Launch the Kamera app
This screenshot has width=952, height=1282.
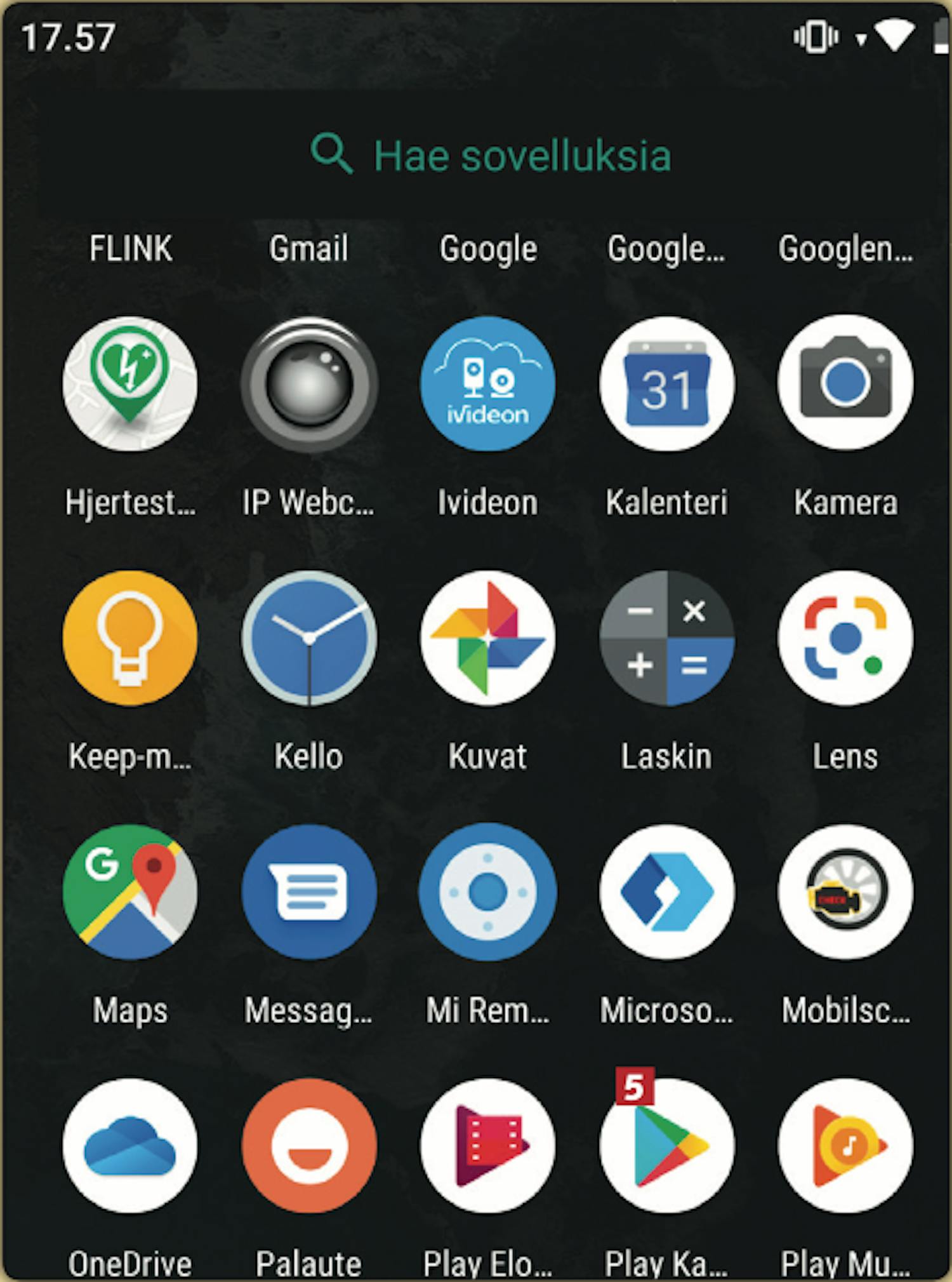pos(845,383)
